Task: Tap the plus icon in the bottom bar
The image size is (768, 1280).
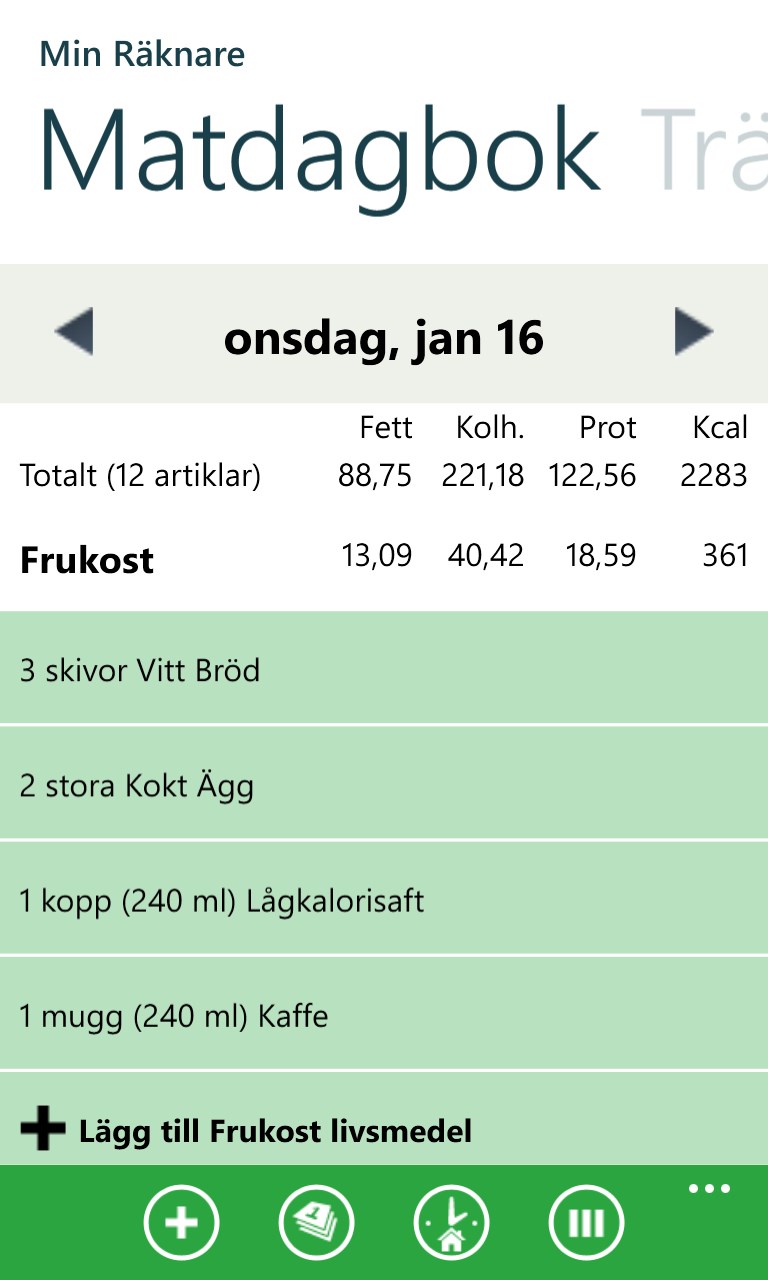Action: (181, 1222)
